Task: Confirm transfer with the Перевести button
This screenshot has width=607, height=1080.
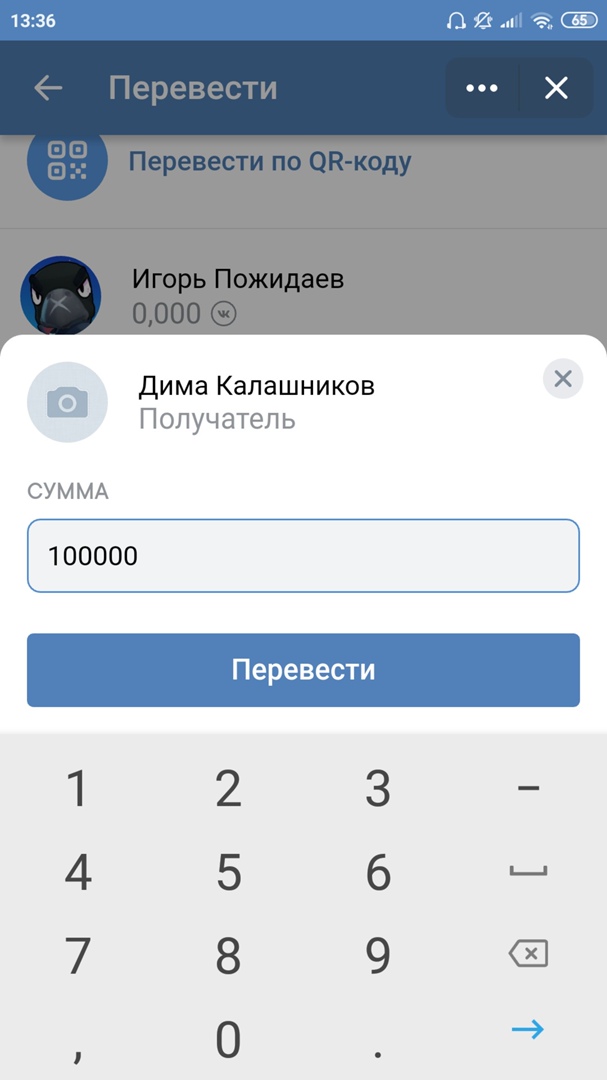Action: (x=303, y=670)
